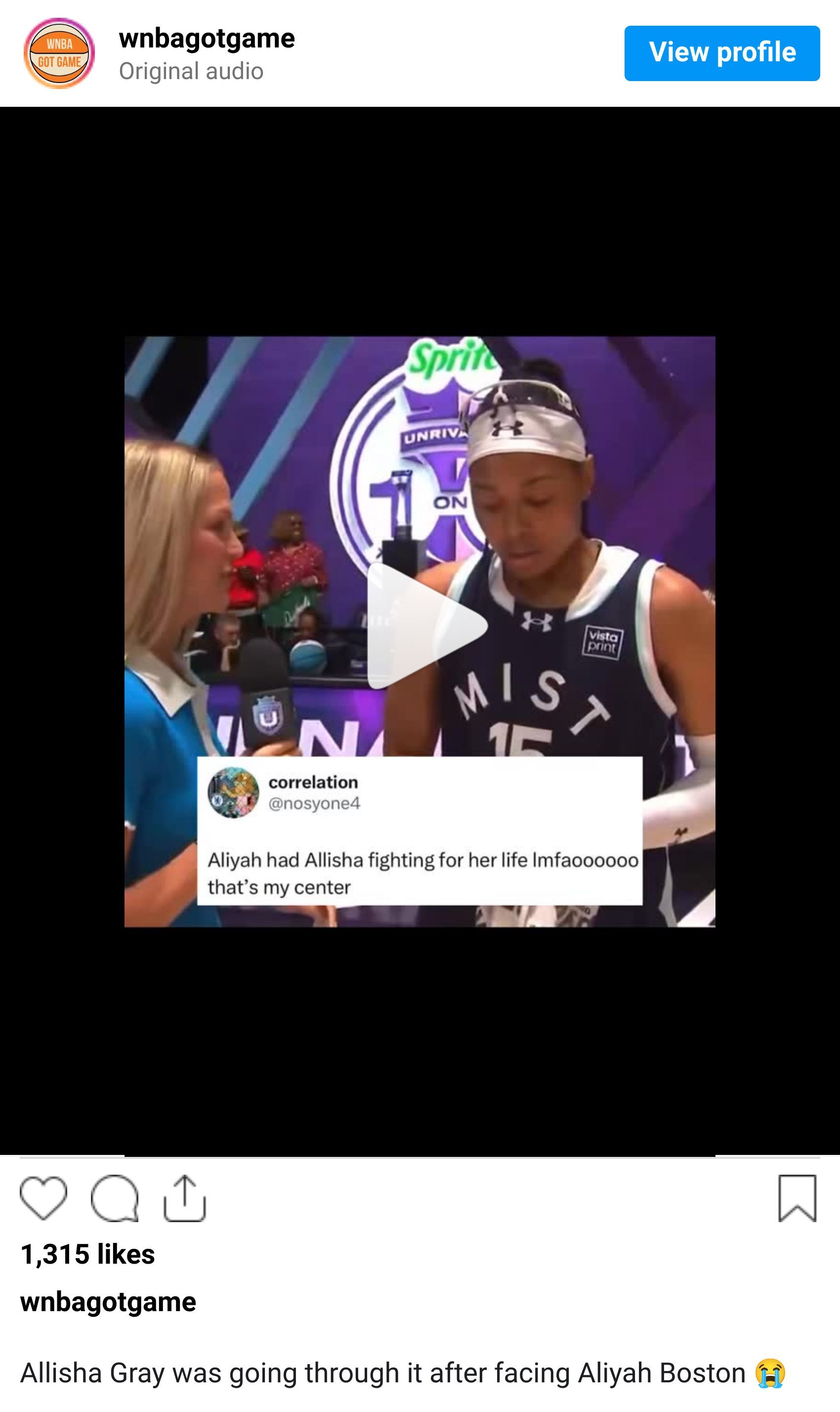Image resolution: width=840 pixels, height=1412 pixels.
Task: Play the wnbagotgame video
Action: coord(425,626)
